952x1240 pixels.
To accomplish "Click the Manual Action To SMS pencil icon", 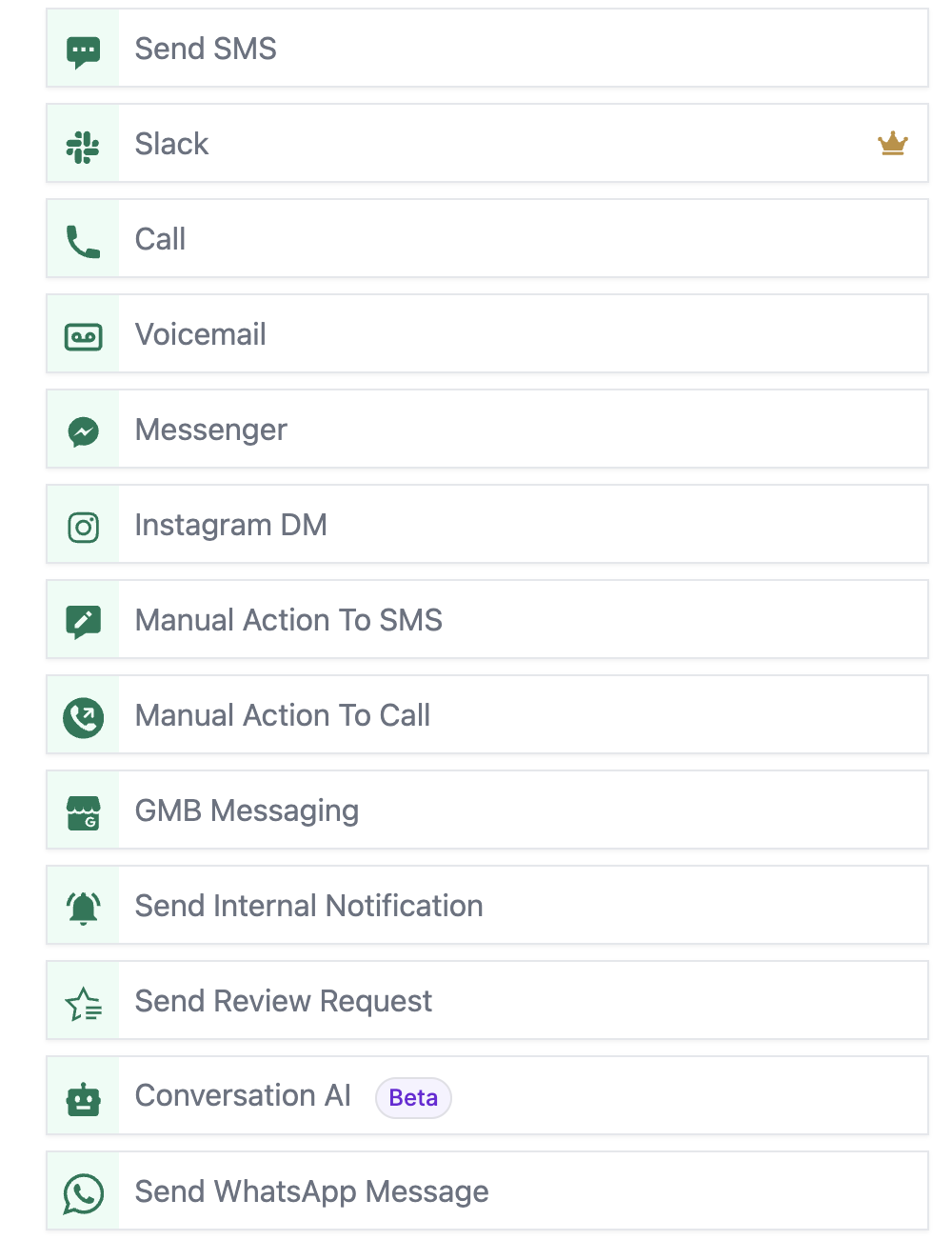I will (83, 620).
